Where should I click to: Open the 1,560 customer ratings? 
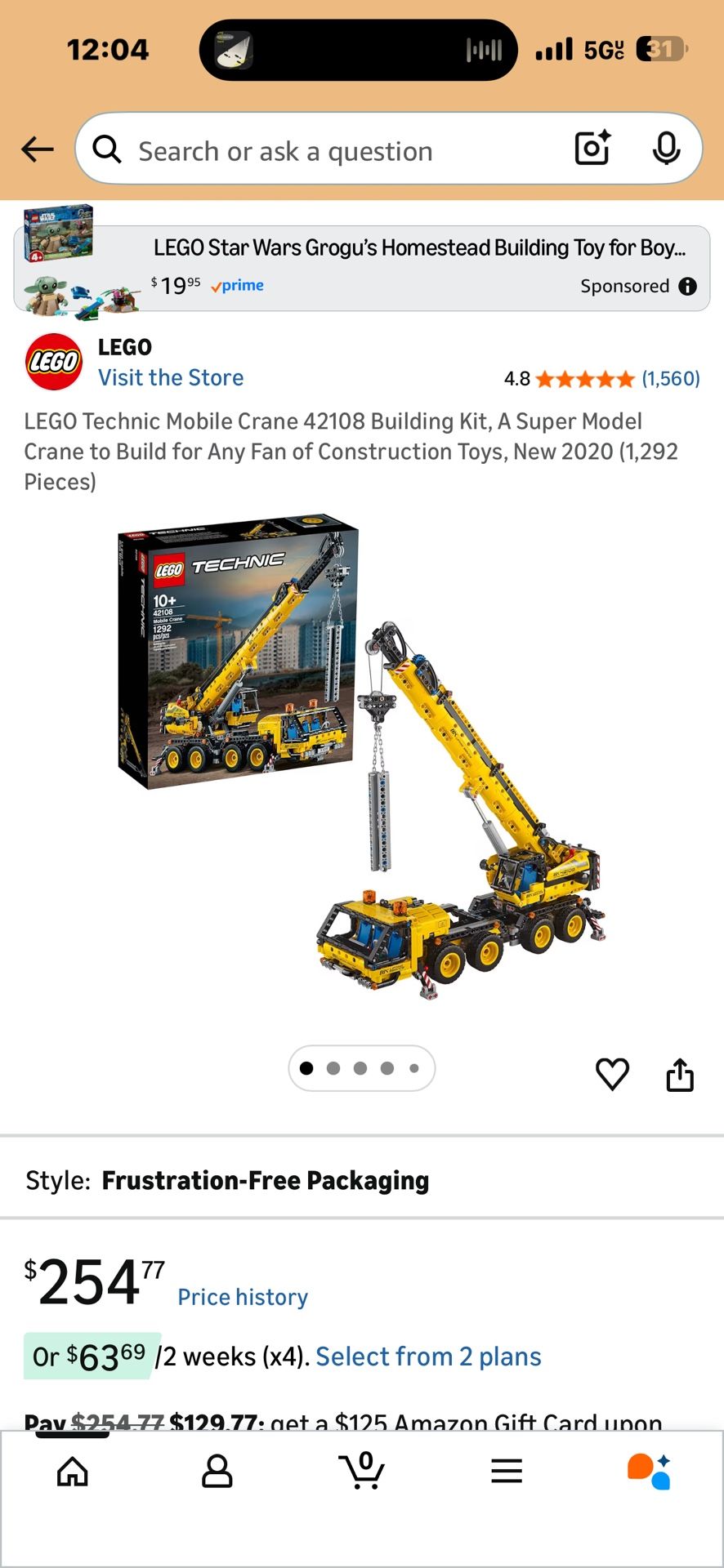pos(670,379)
